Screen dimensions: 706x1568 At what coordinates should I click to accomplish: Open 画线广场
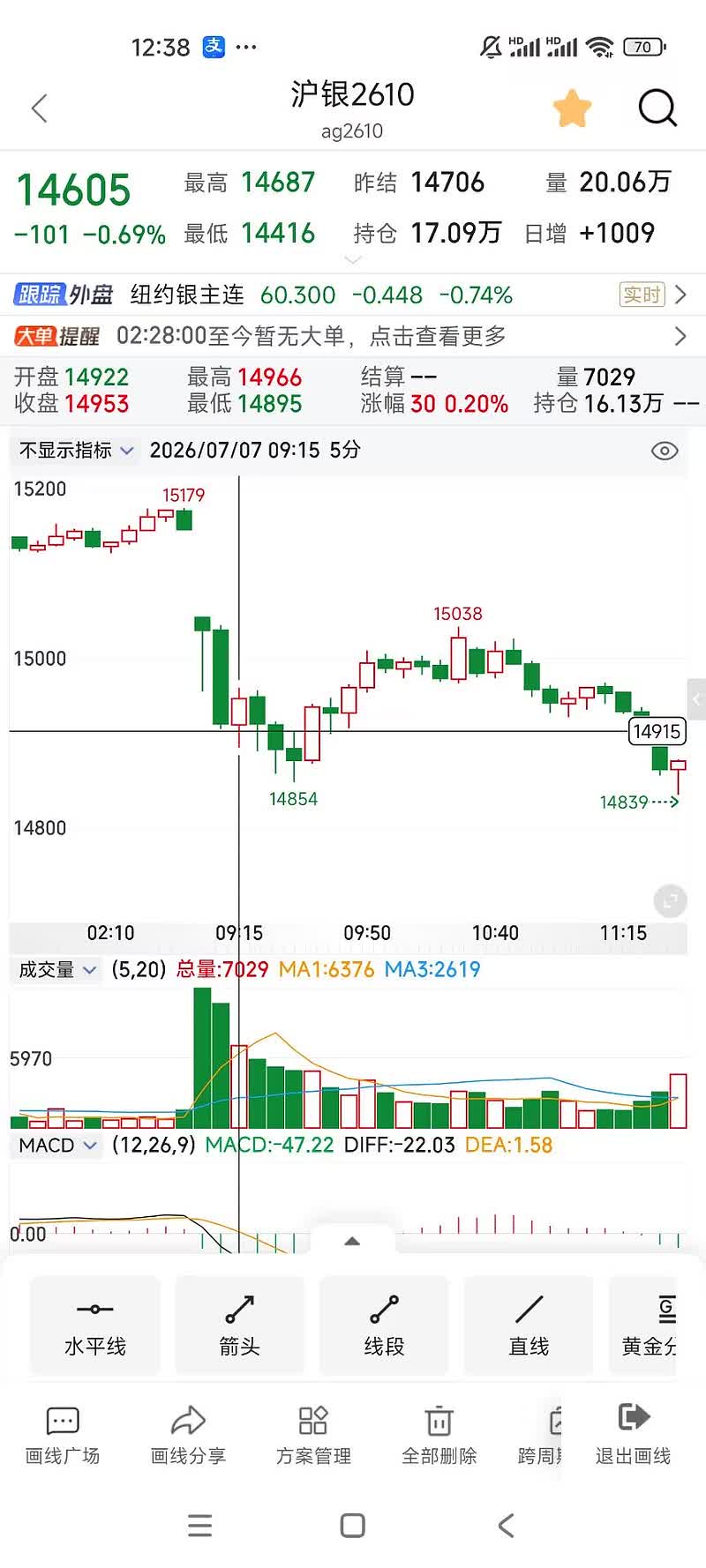click(63, 1435)
